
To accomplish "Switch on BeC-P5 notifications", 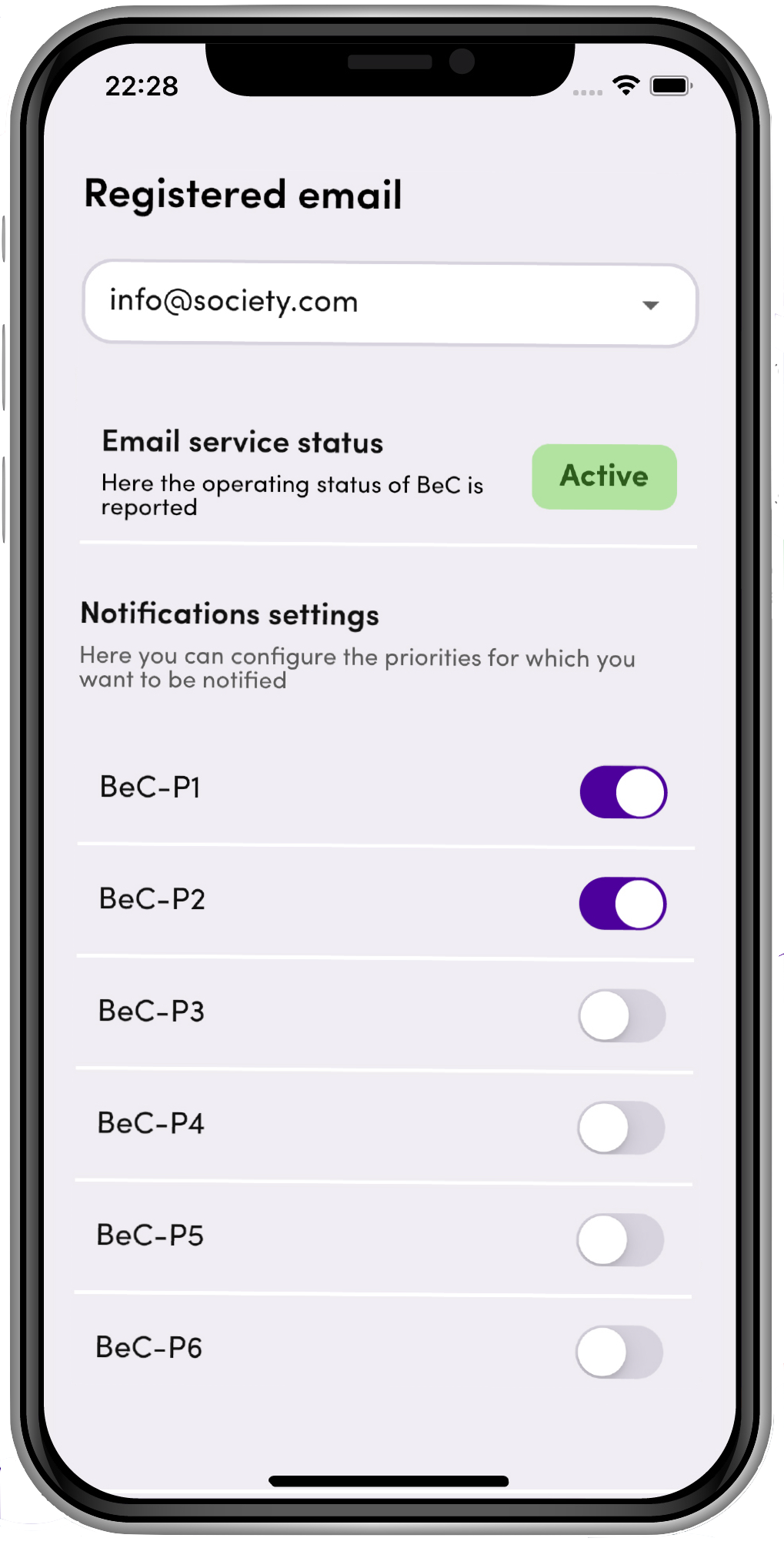I will (620, 1240).
